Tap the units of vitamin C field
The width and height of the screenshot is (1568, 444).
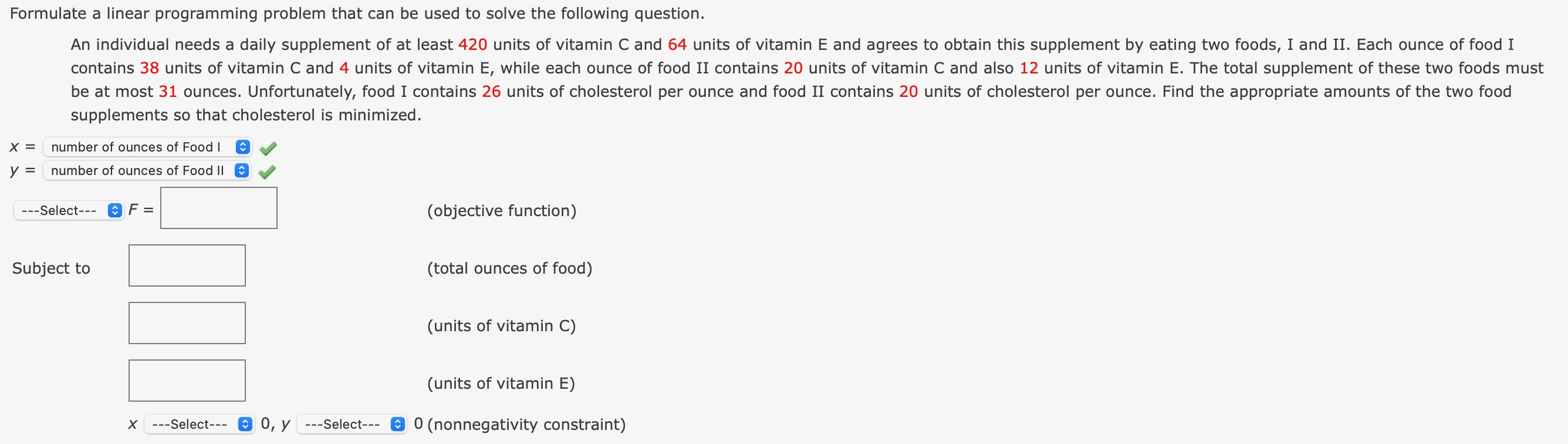tap(187, 323)
